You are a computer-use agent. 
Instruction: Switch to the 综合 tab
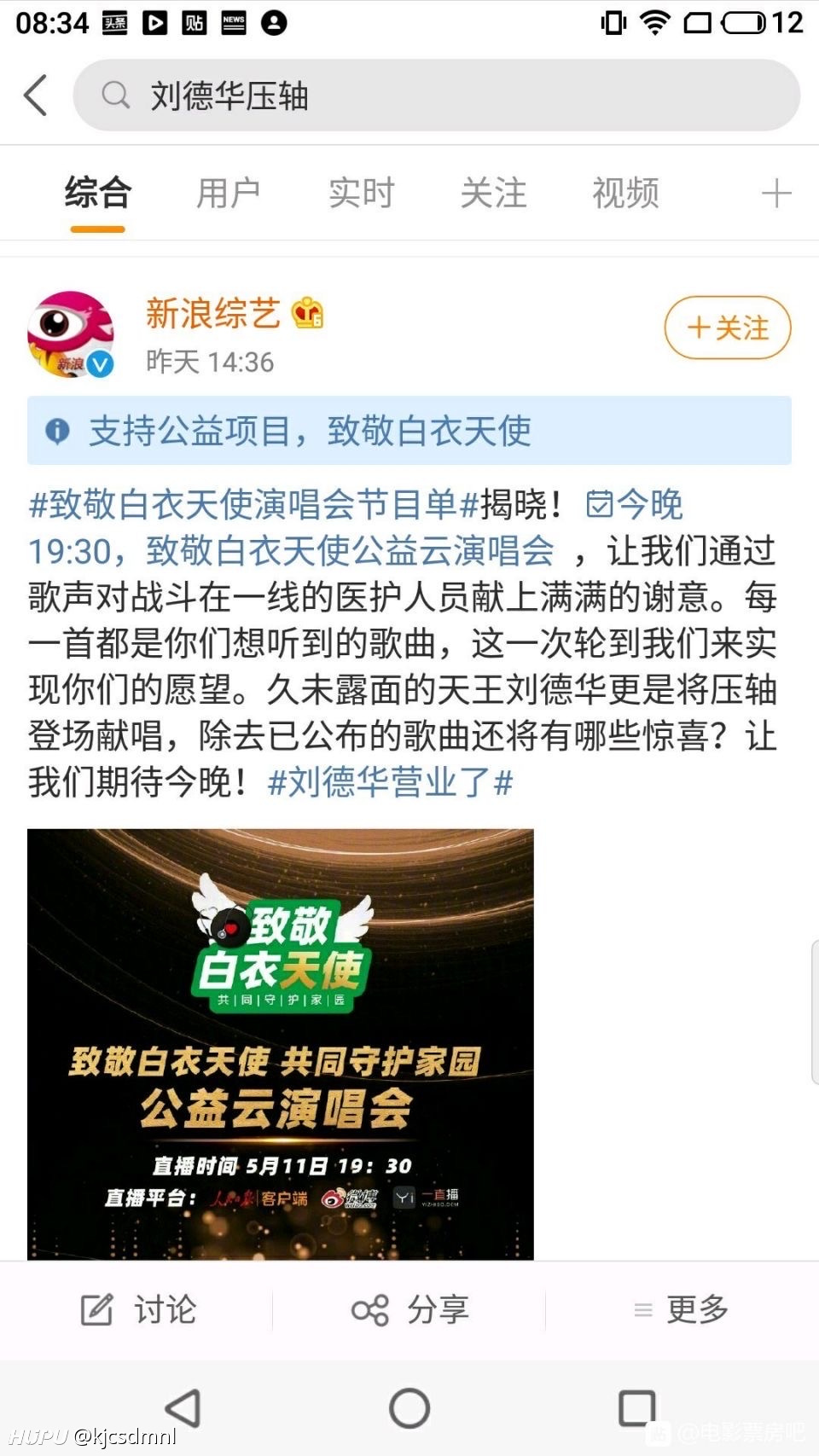[x=98, y=193]
